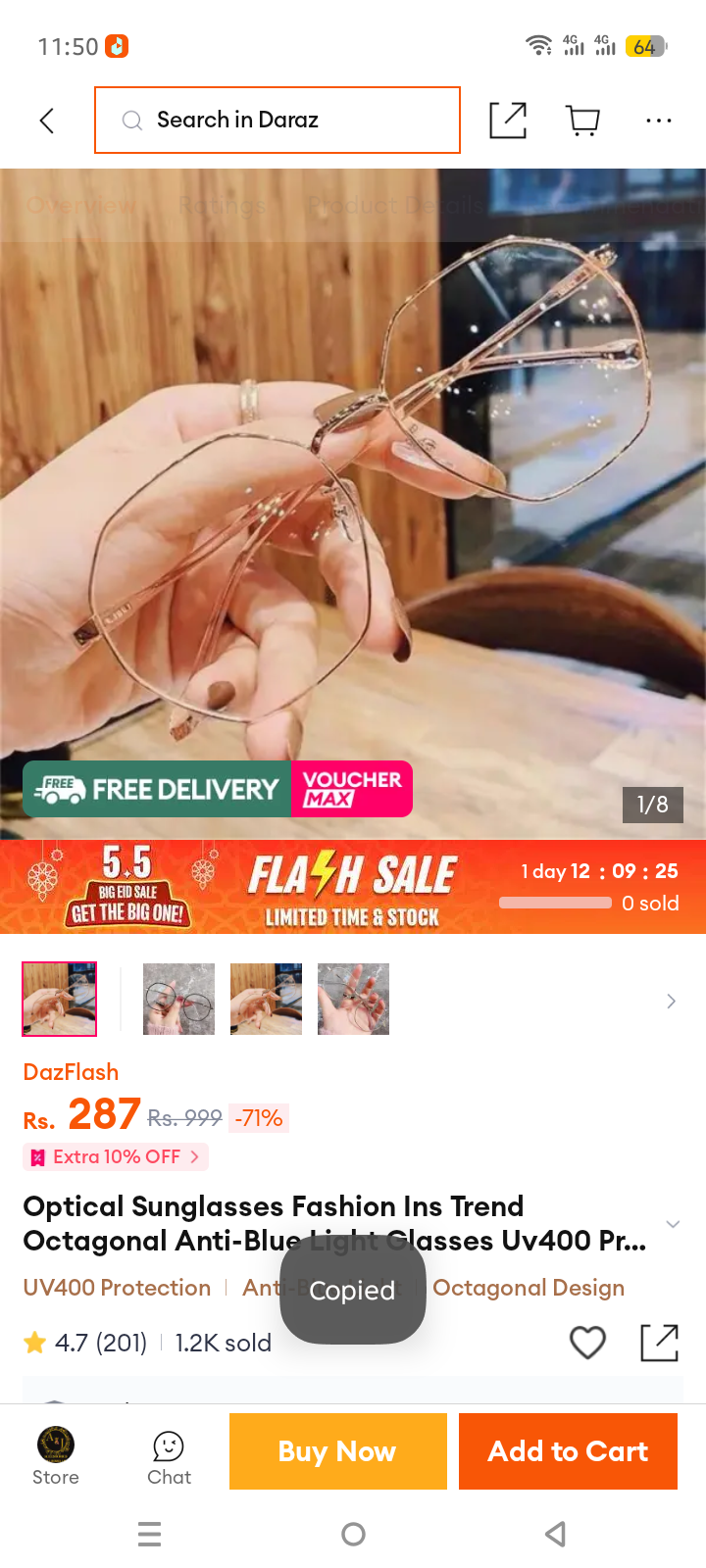Expand the product title with the chevron
Viewport: 706px width, 1568px height.
673,1224
